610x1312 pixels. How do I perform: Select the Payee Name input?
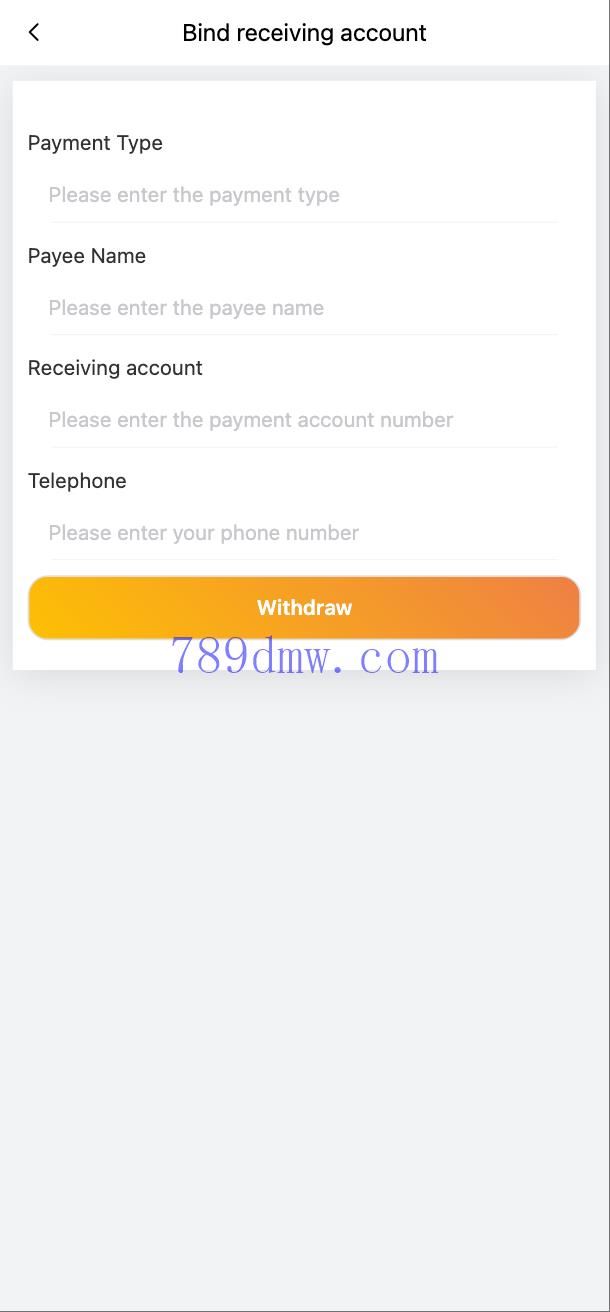[300, 308]
